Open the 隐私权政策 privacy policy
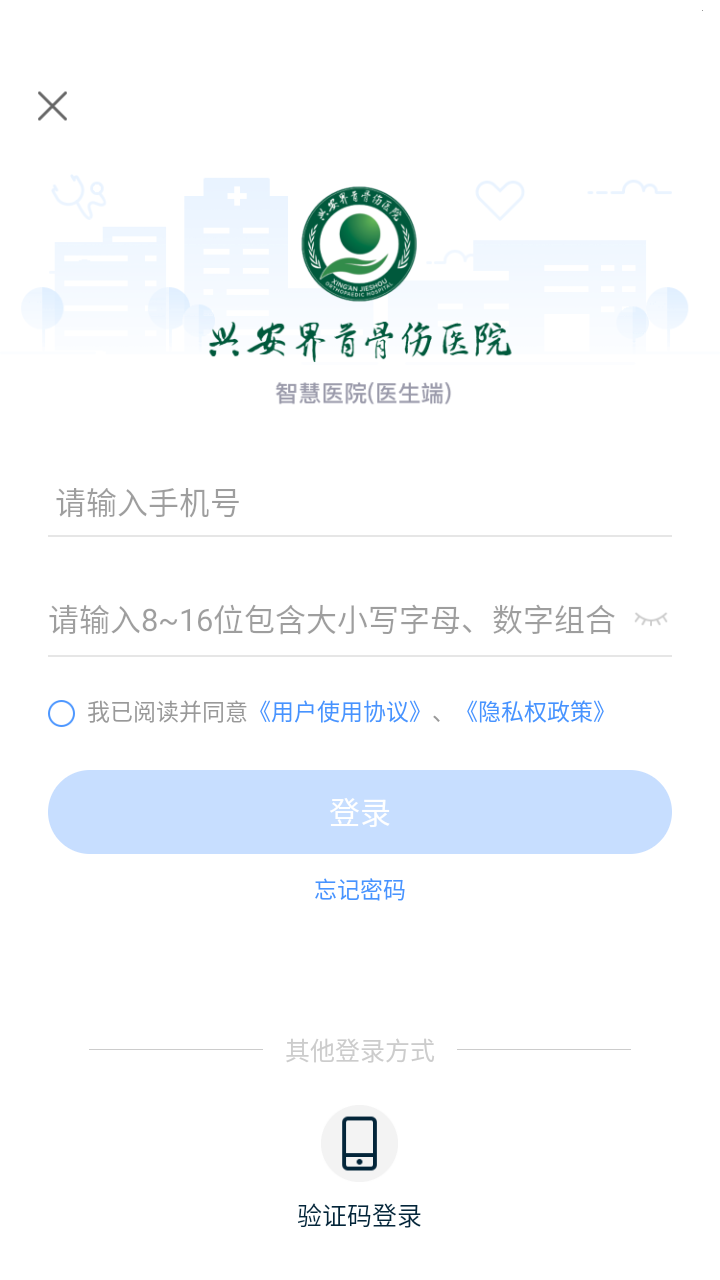 click(x=536, y=713)
